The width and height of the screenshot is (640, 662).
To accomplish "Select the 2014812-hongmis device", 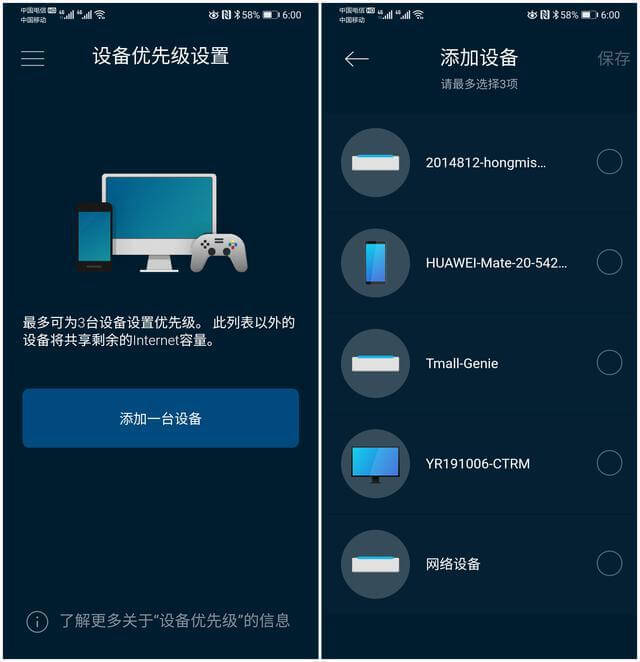I will coord(609,162).
